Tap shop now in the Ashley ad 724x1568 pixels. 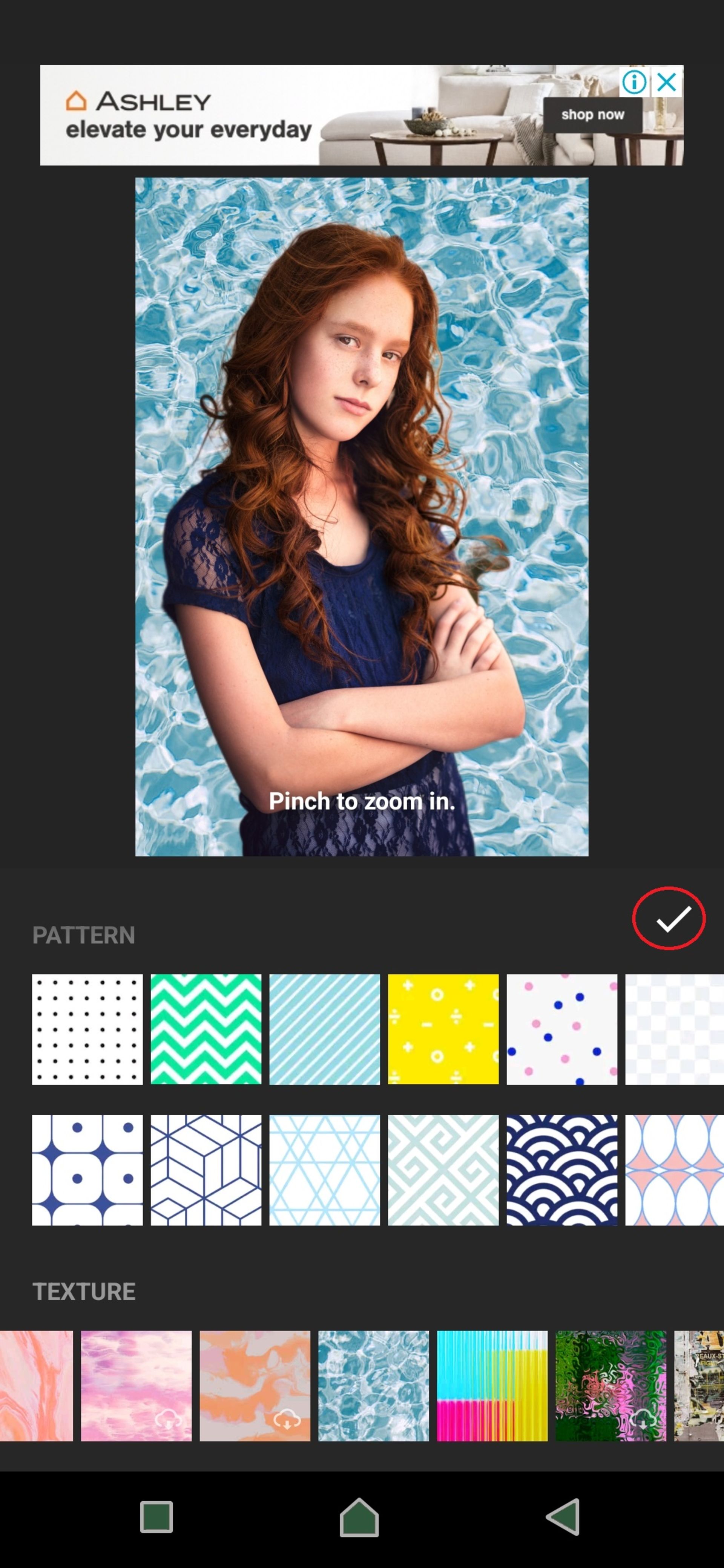(x=592, y=115)
